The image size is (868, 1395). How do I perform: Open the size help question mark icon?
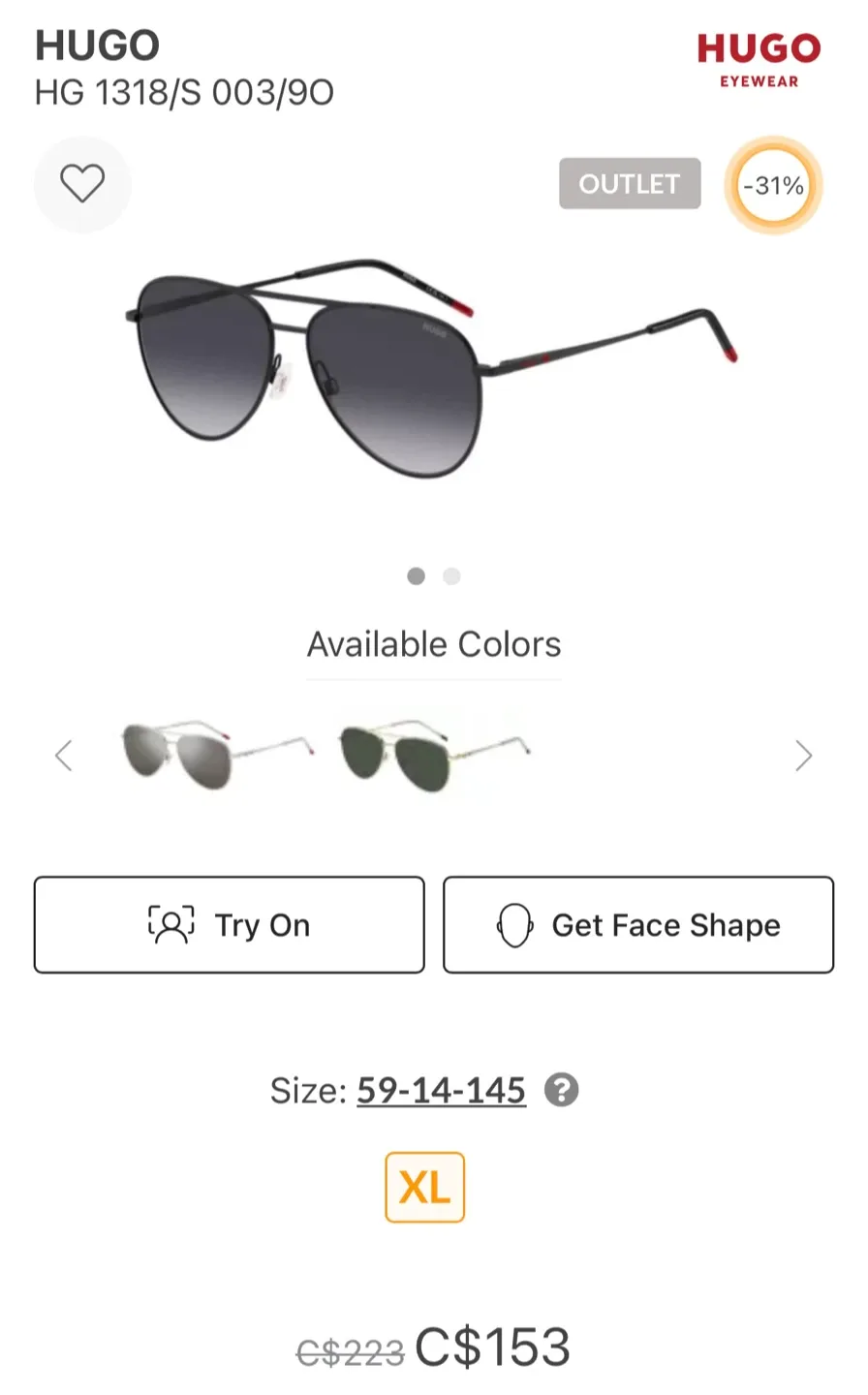point(560,1090)
